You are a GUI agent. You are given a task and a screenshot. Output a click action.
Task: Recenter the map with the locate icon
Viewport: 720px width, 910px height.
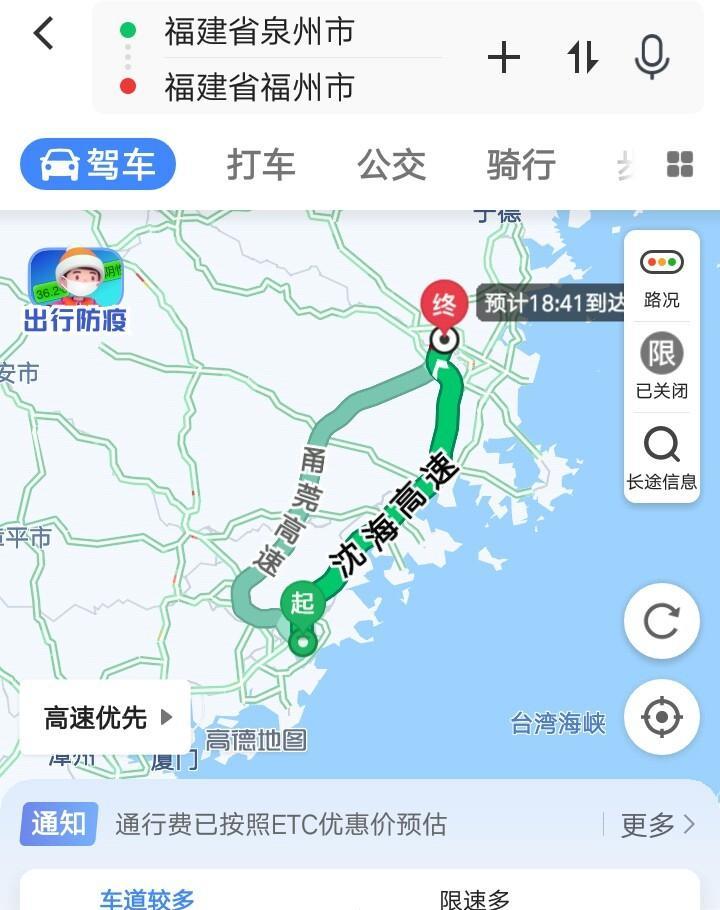point(661,717)
